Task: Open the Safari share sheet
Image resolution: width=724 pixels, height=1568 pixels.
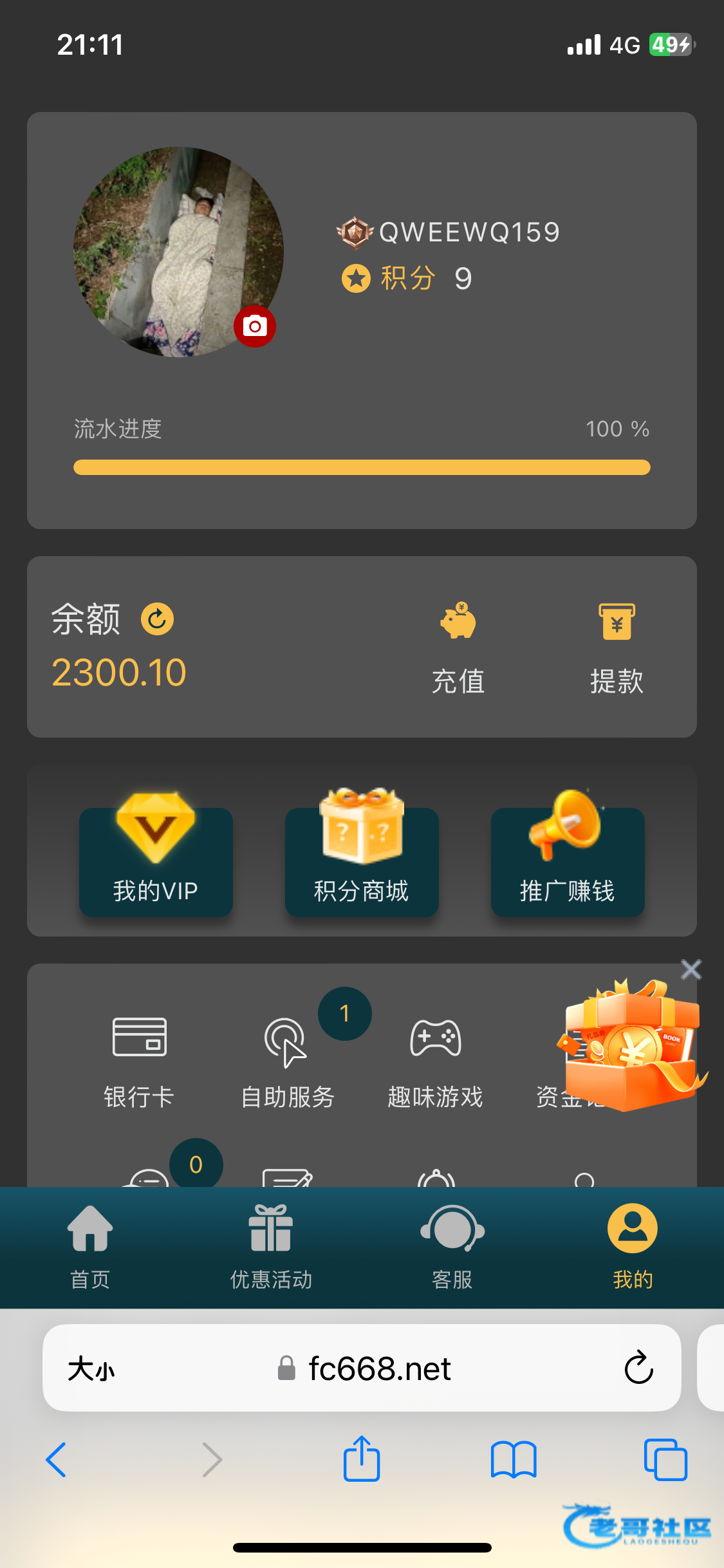Action: (x=362, y=1459)
